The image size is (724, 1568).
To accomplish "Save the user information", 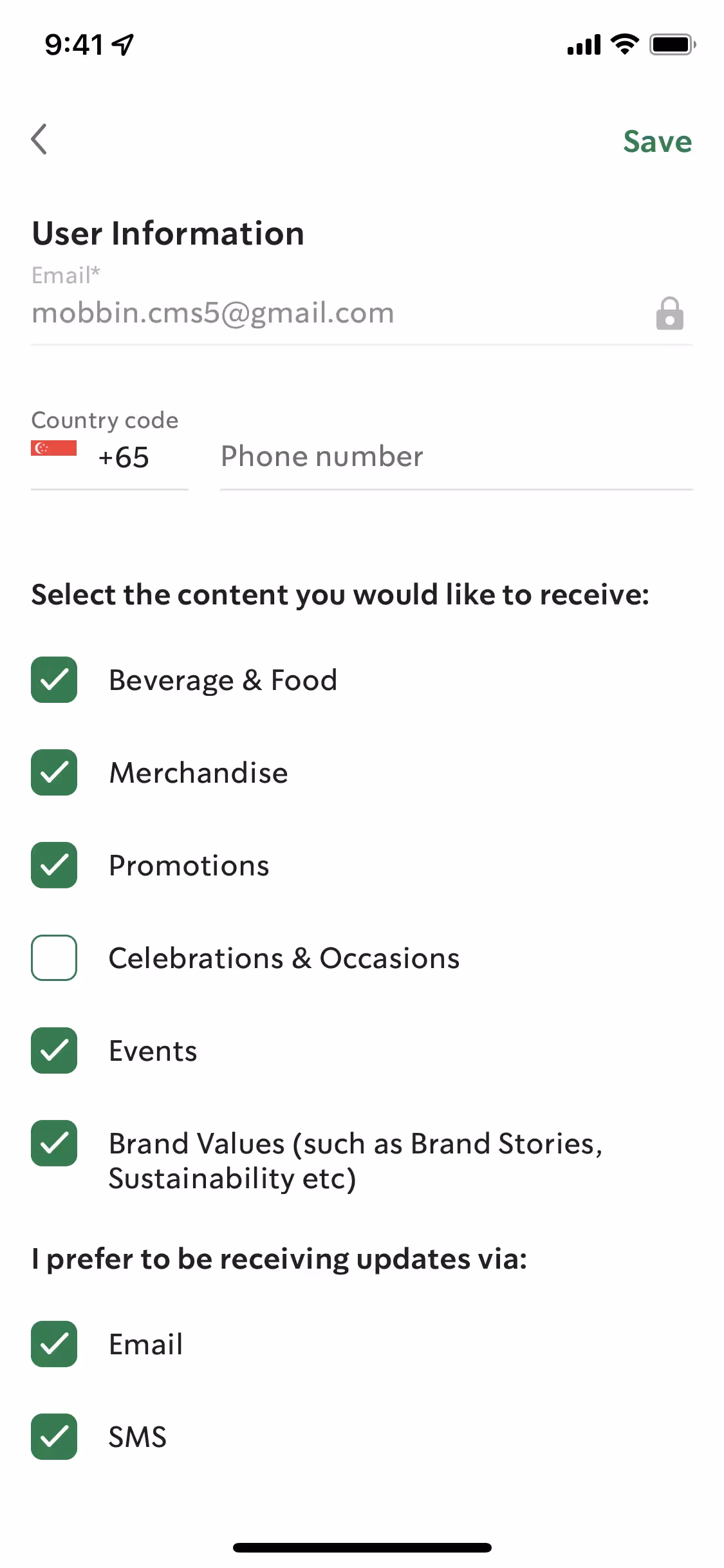I will tap(656, 142).
